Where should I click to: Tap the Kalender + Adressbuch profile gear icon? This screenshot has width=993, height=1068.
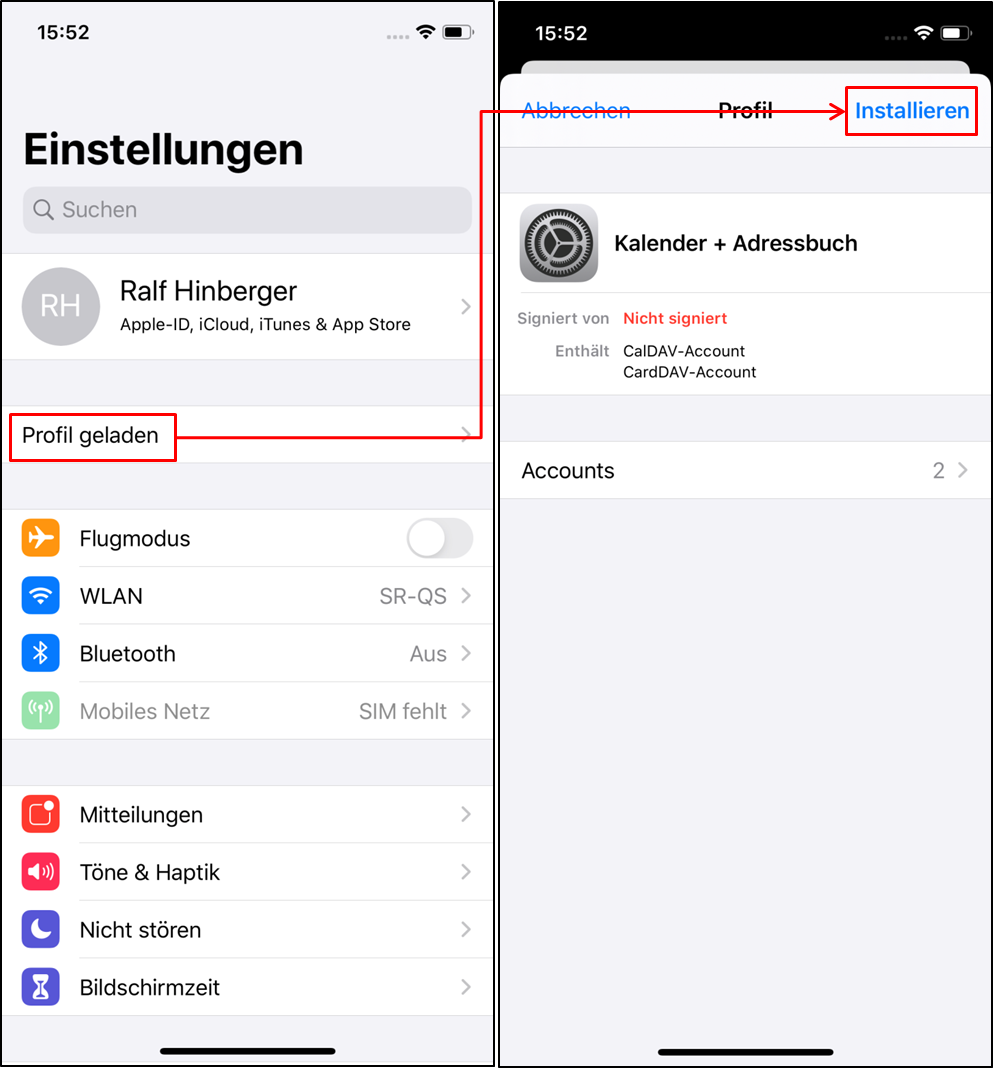[559, 243]
